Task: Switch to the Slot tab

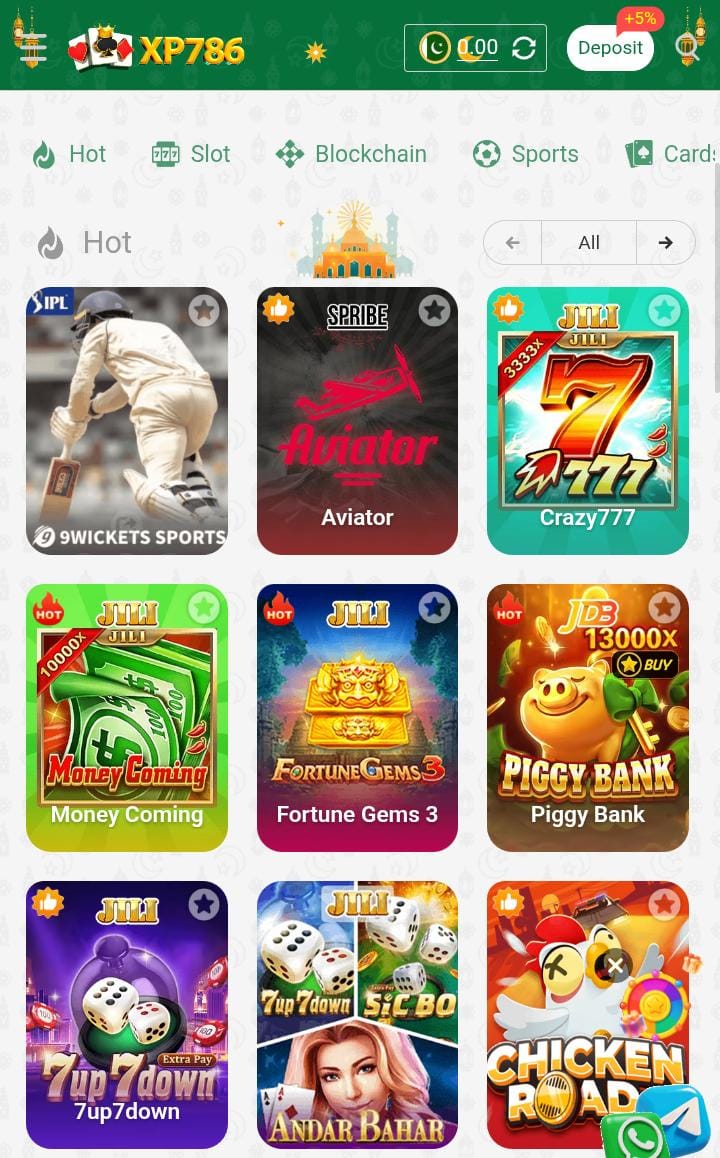Action: (x=191, y=154)
